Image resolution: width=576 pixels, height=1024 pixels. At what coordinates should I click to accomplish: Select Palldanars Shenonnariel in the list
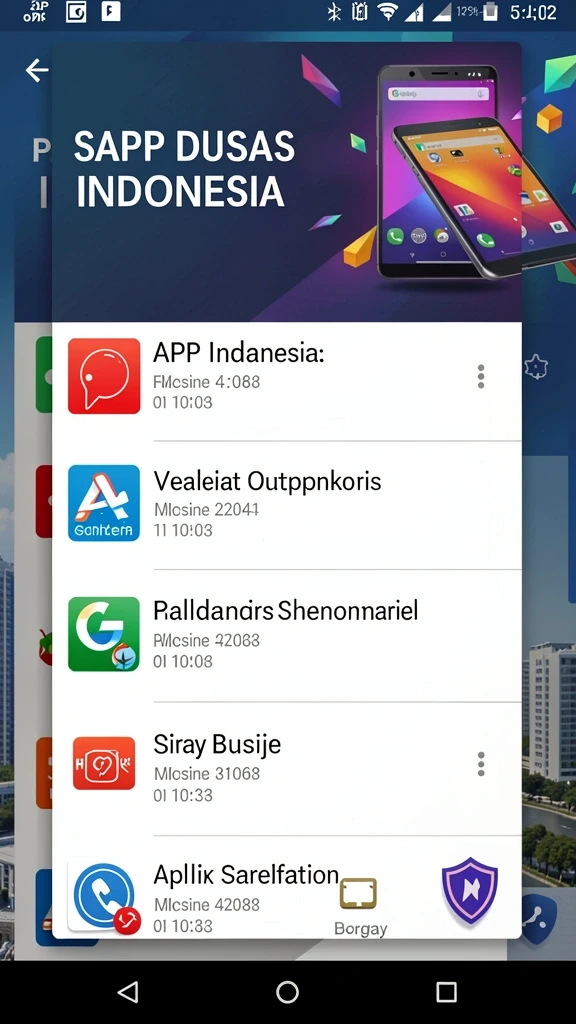click(x=287, y=635)
